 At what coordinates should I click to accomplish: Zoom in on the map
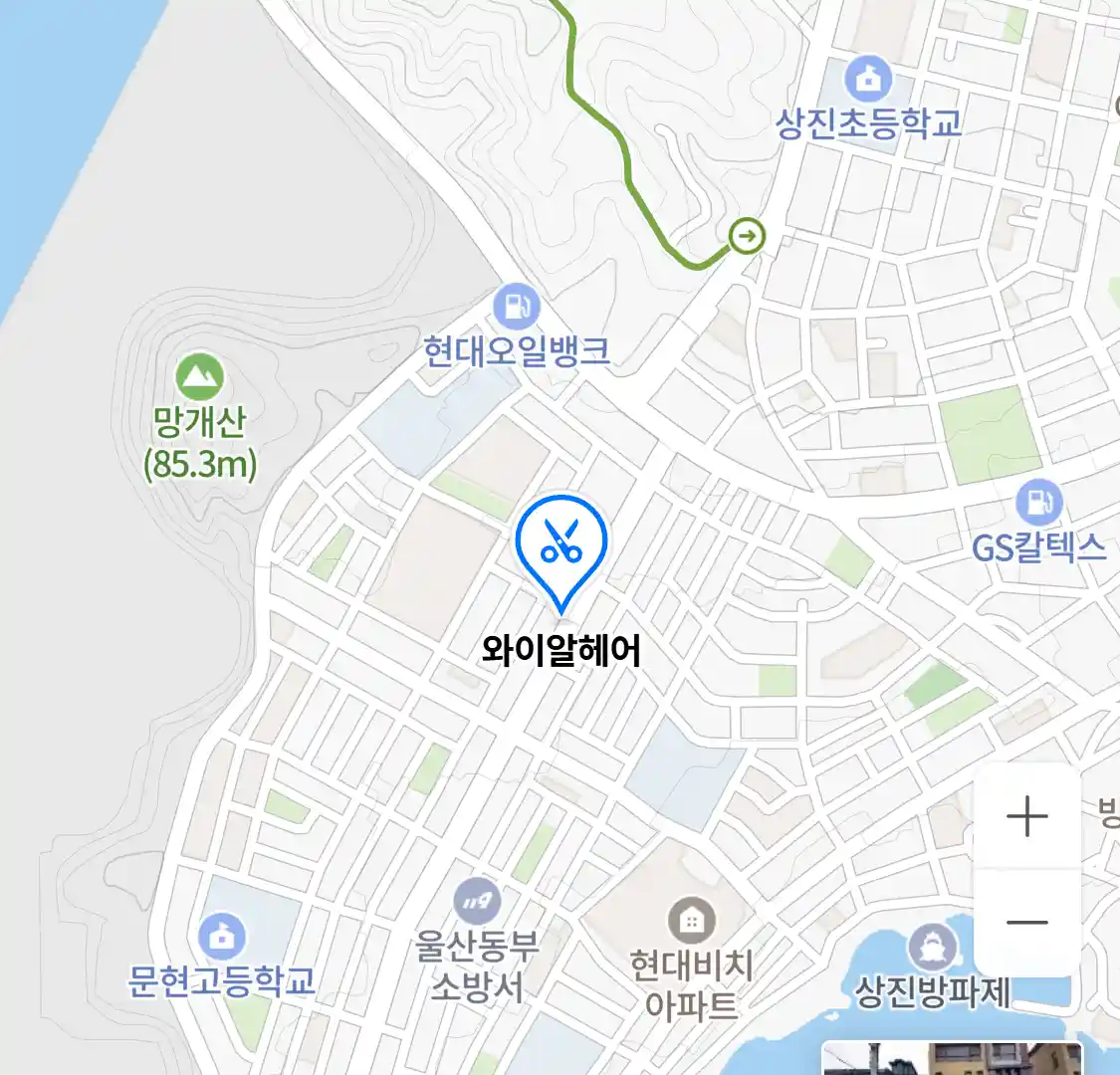(1026, 817)
